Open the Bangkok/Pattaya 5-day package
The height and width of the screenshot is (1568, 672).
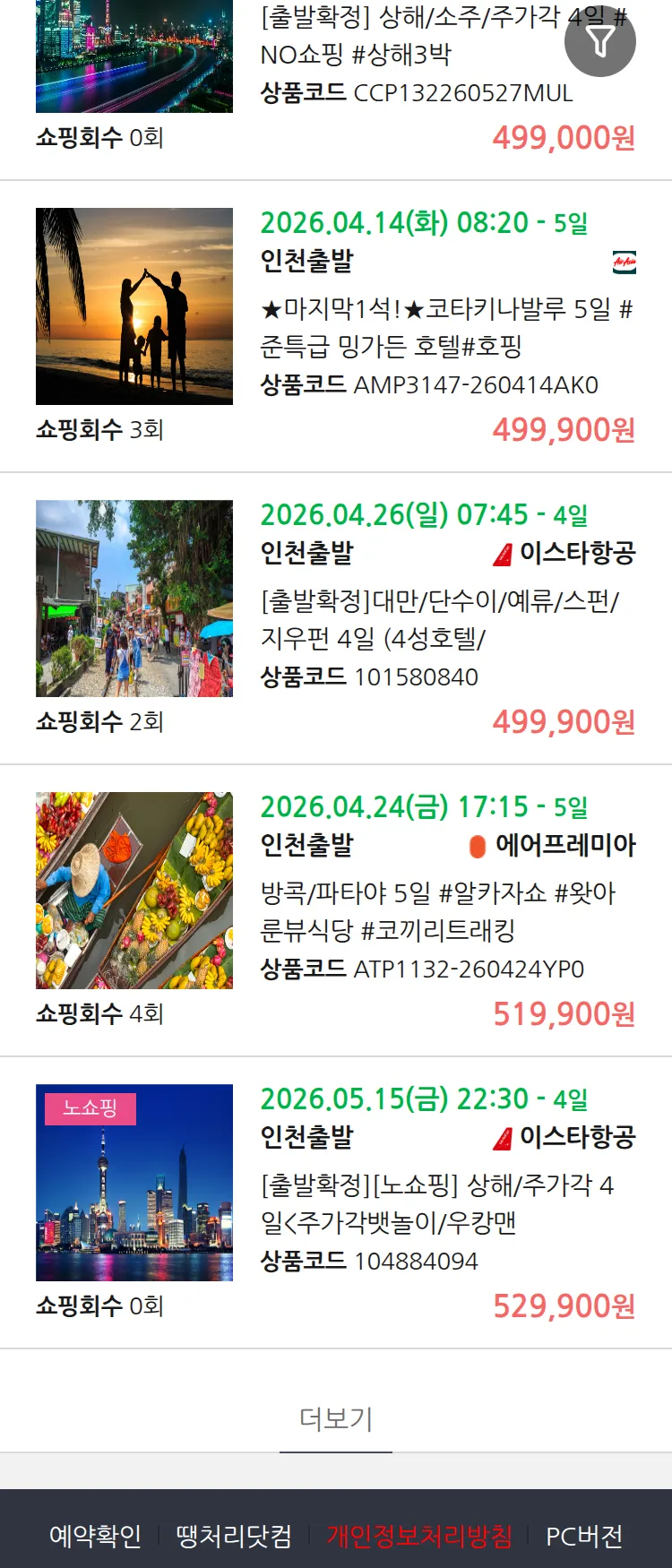click(437, 912)
